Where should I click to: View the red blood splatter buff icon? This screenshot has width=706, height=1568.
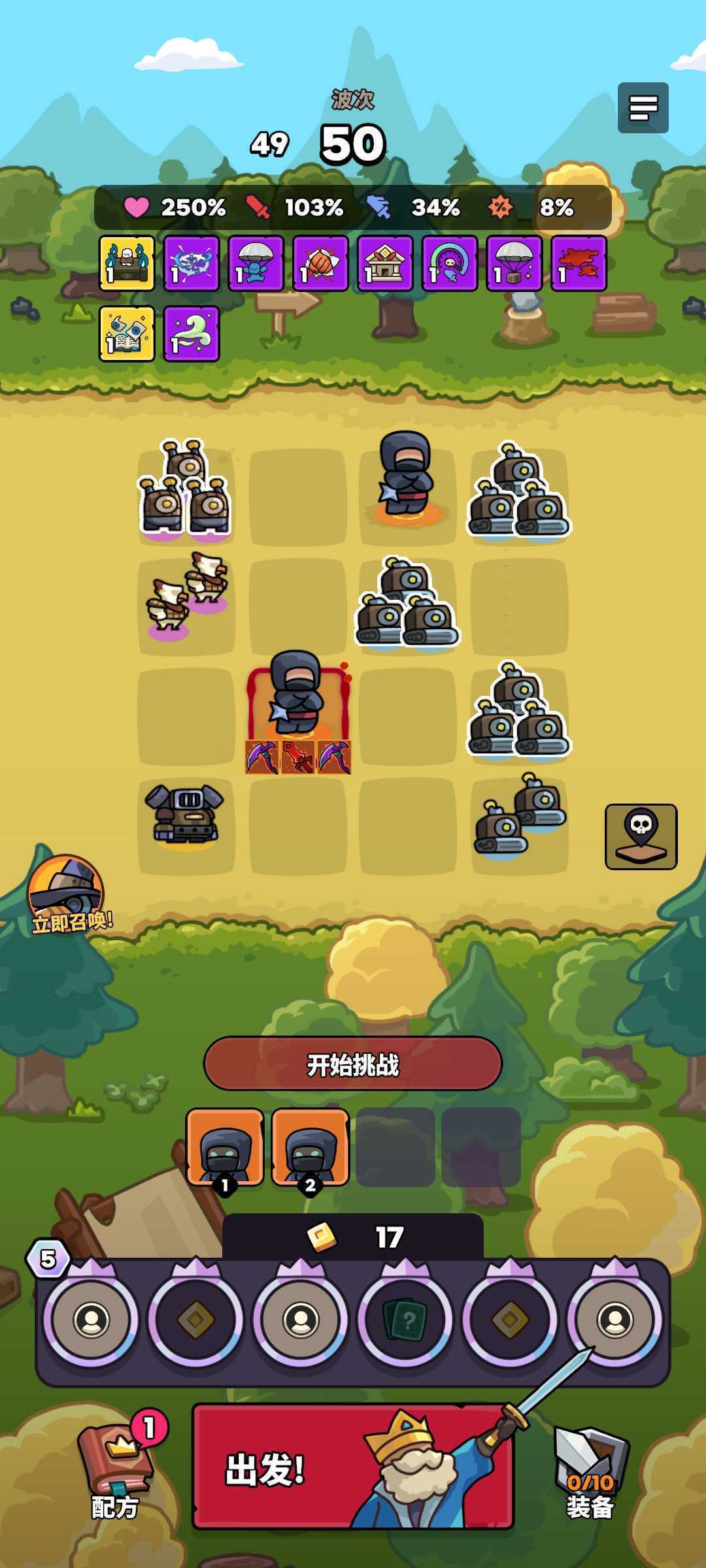tap(579, 263)
